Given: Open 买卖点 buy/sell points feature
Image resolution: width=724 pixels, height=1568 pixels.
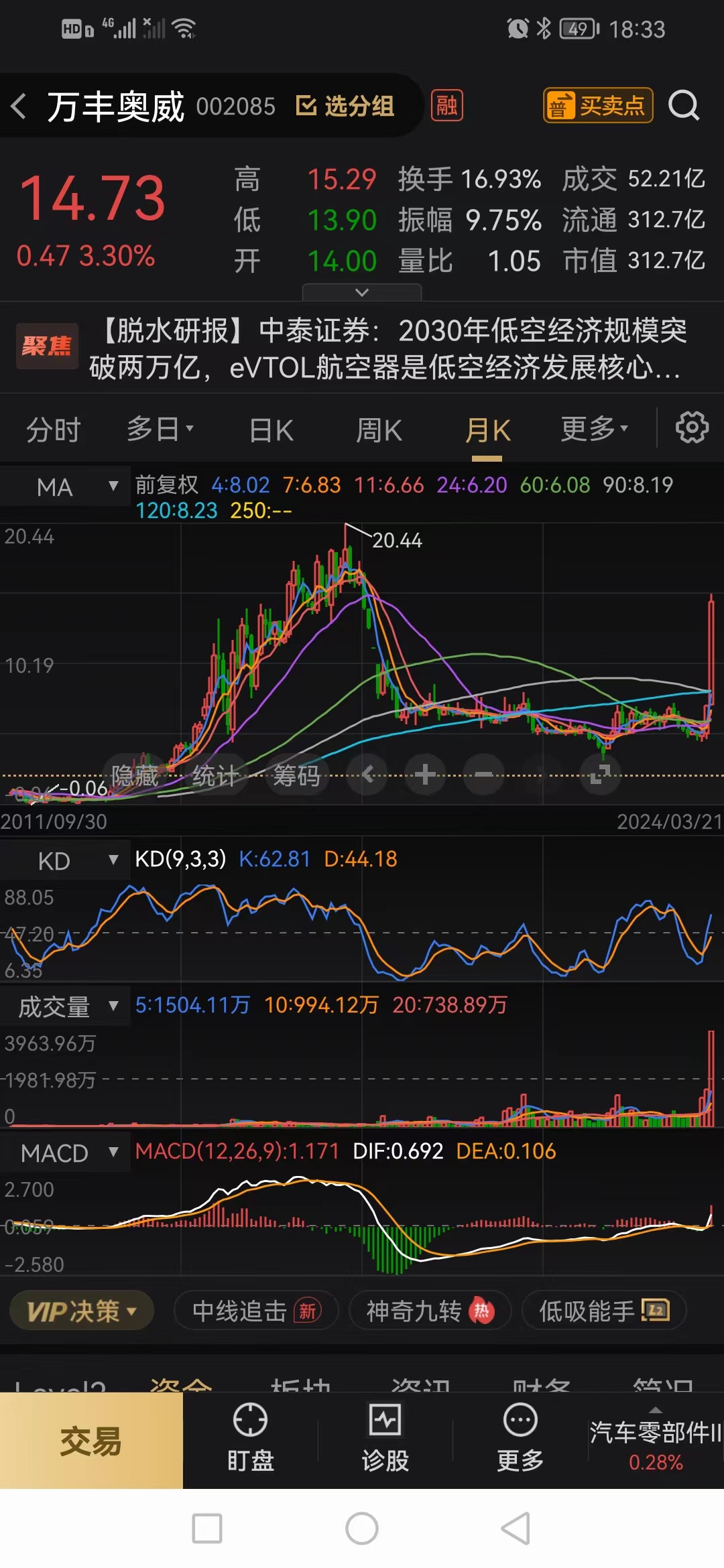Looking at the screenshot, I should pos(598,106).
